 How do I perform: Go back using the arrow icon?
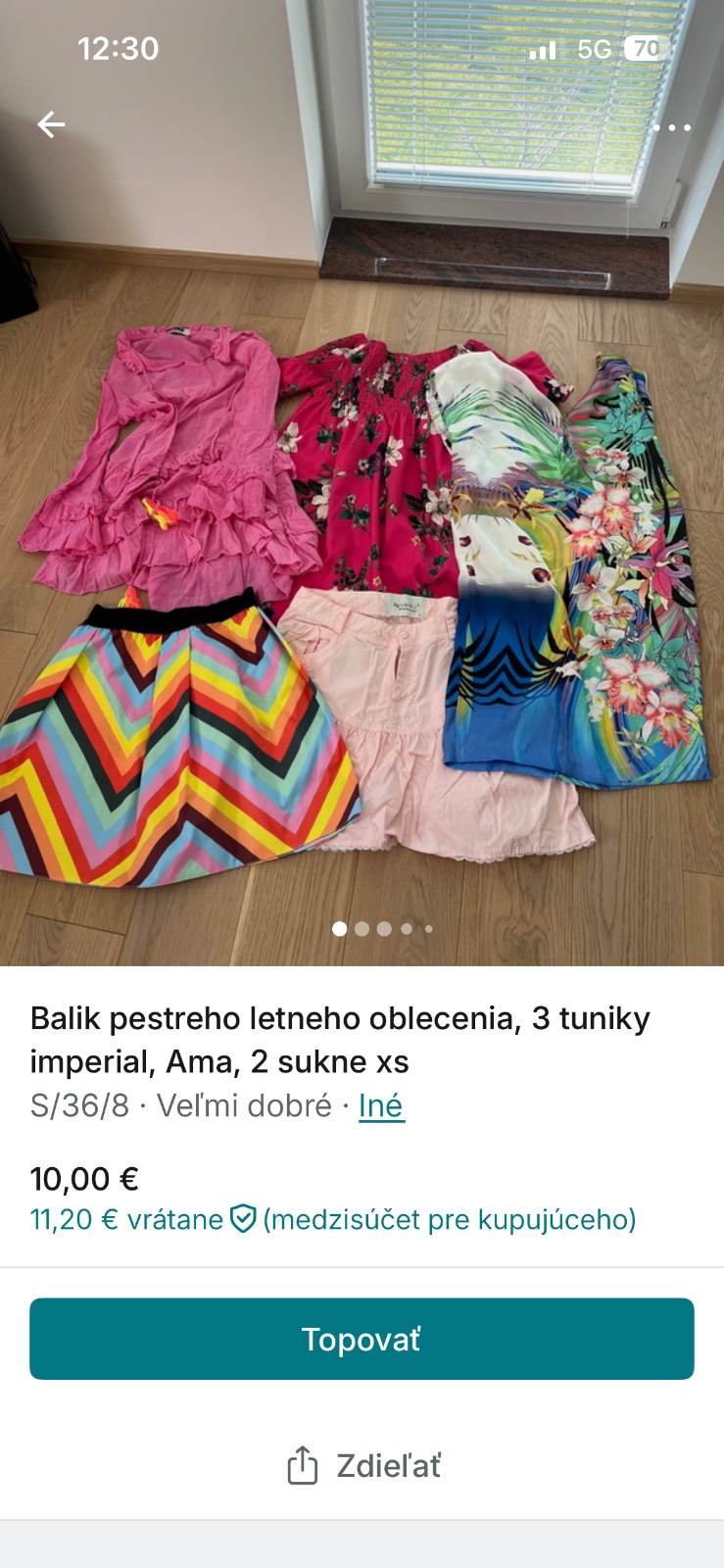click(x=51, y=124)
